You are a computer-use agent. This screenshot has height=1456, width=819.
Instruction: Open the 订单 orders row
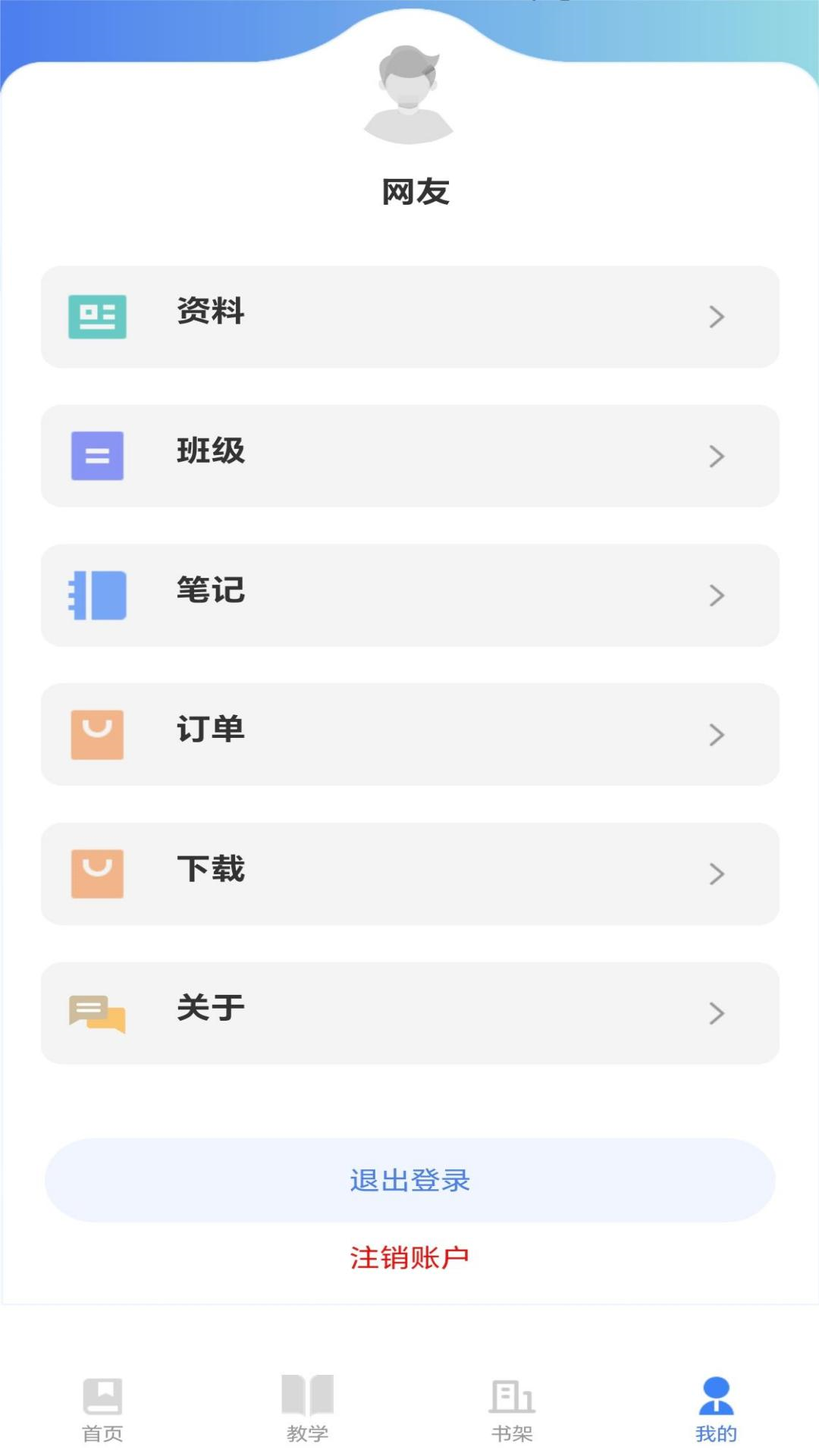[409, 734]
